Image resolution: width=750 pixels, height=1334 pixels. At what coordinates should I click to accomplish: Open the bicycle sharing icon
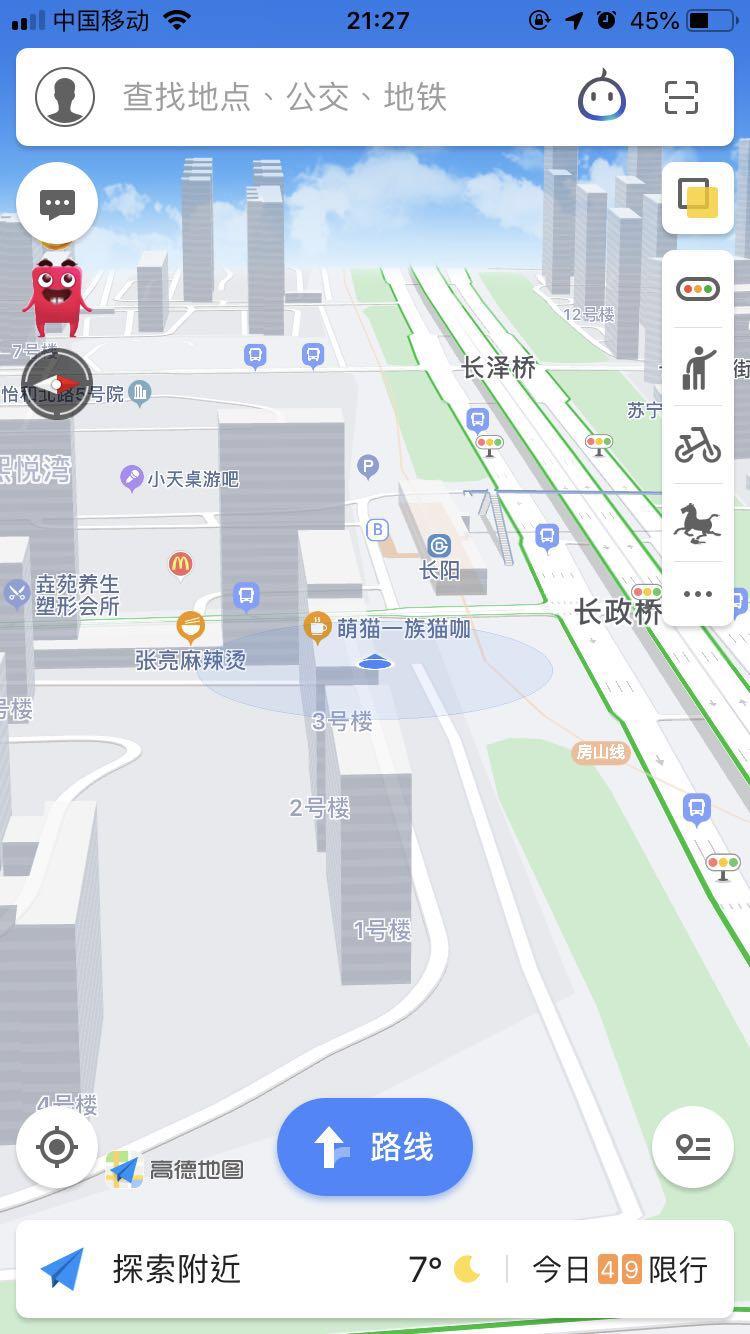pyautogui.click(x=697, y=445)
